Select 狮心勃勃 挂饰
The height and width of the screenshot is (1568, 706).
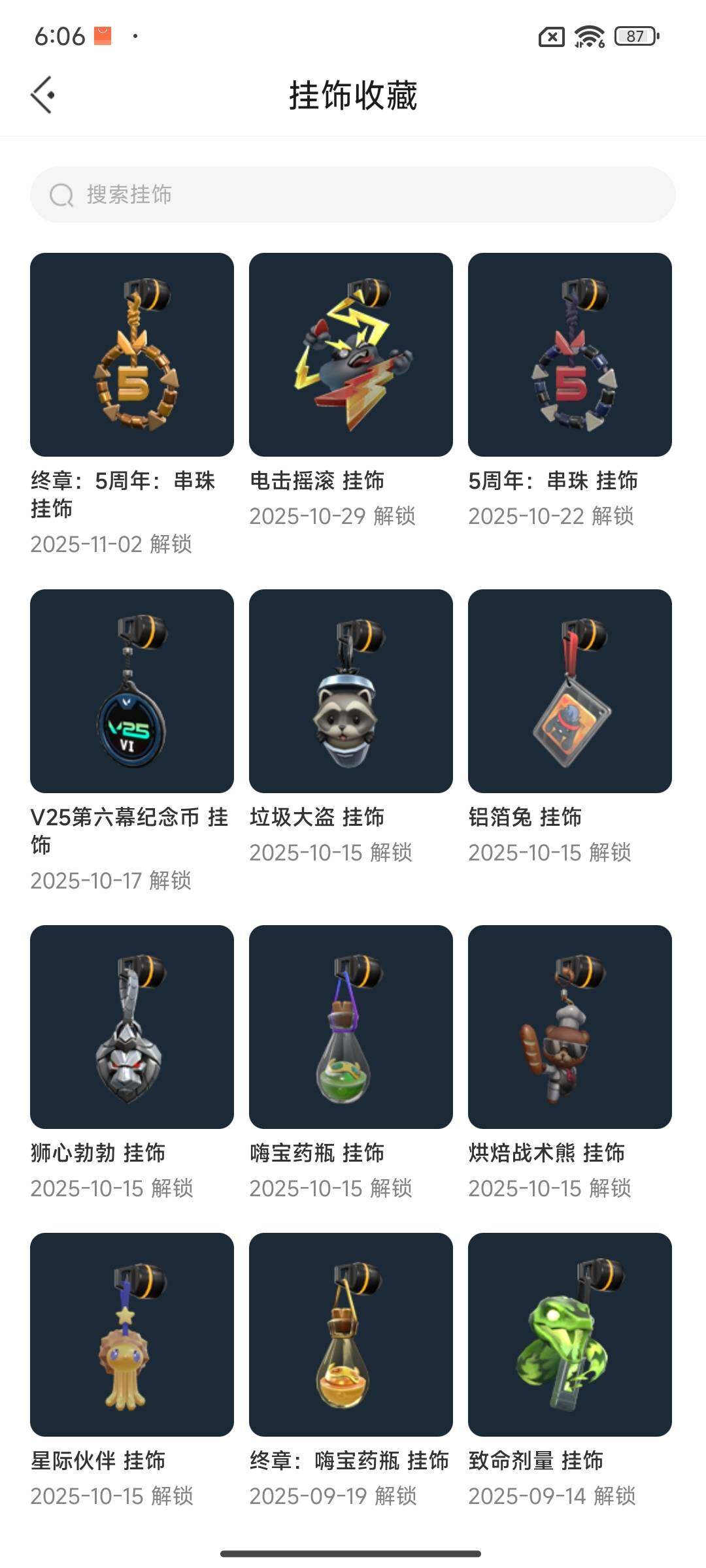(132, 1027)
